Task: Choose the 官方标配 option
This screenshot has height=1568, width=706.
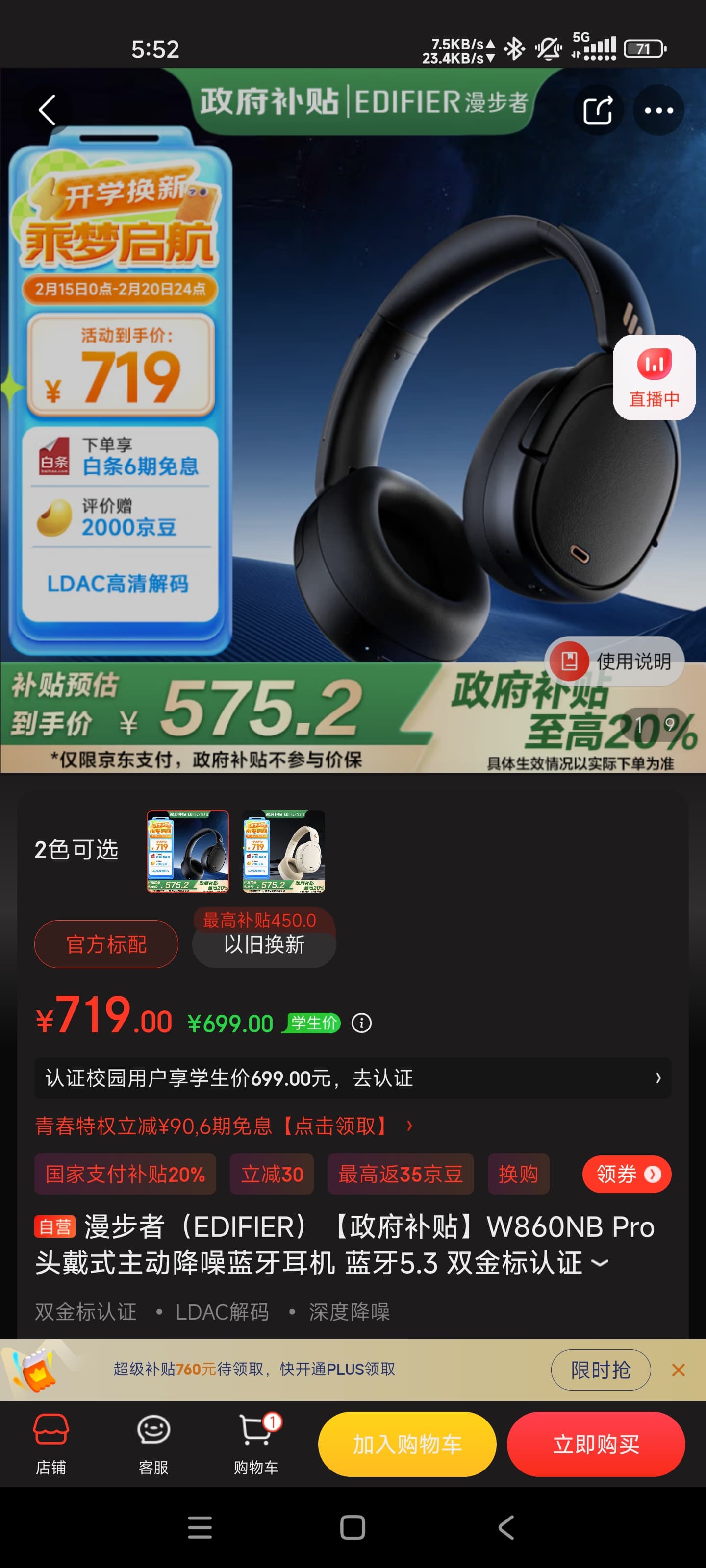Action: click(106, 944)
